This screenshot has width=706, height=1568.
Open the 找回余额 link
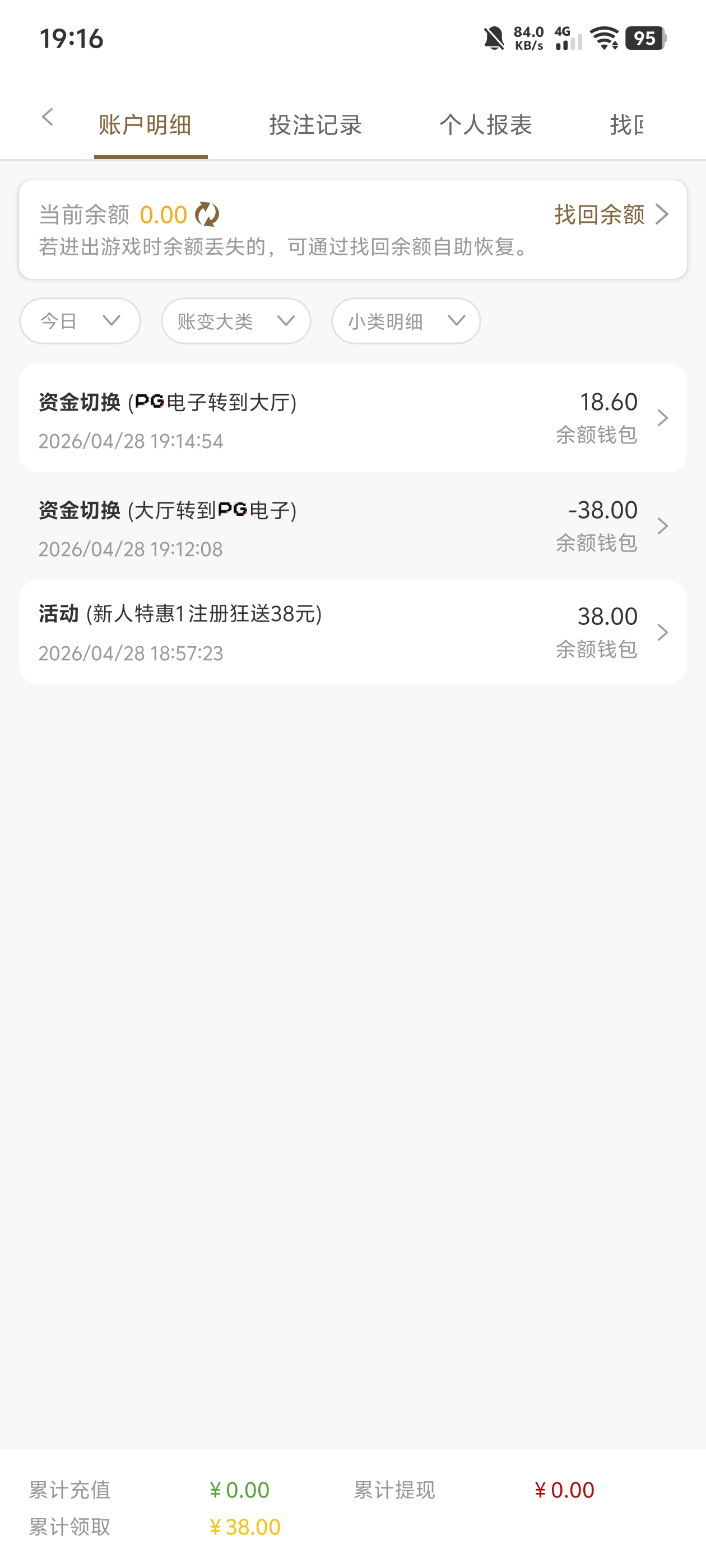(x=610, y=215)
